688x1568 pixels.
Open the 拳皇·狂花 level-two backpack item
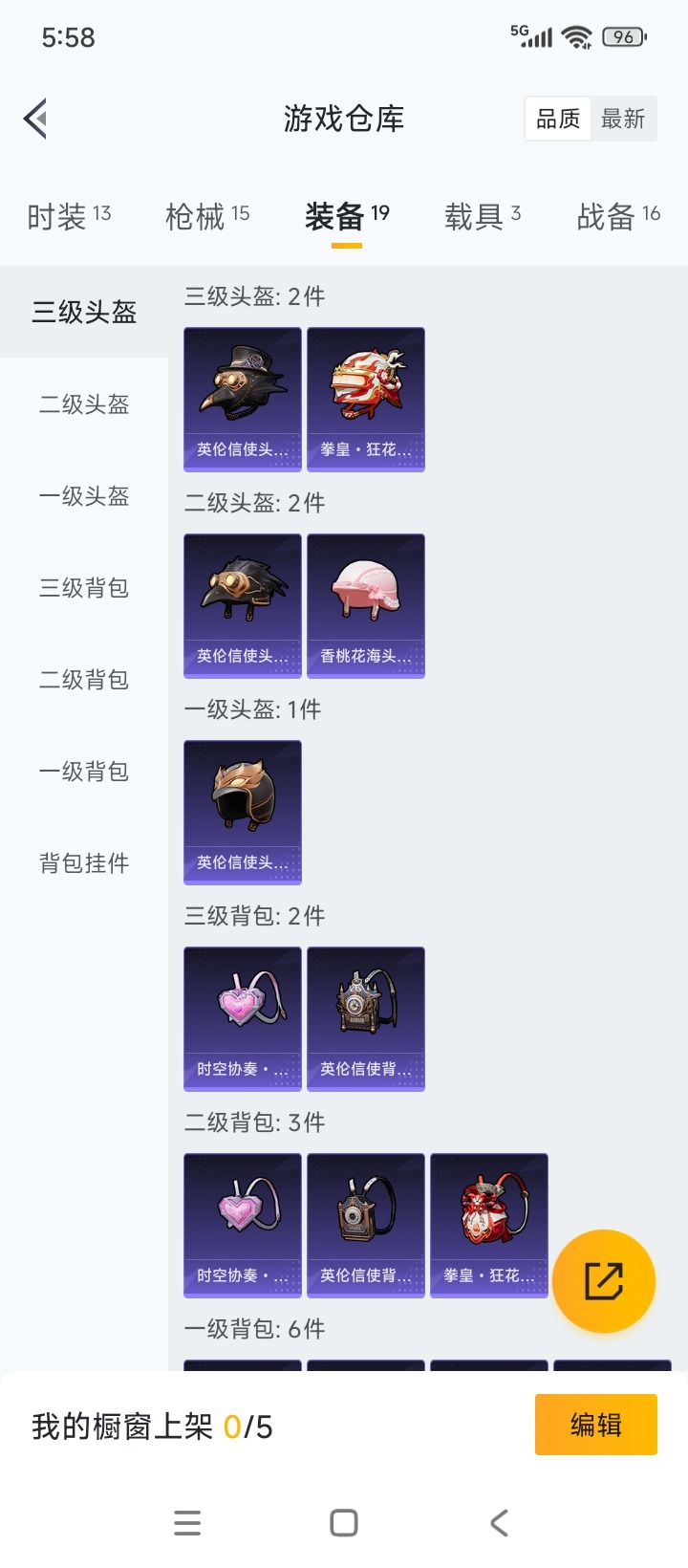coord(489,1225)
